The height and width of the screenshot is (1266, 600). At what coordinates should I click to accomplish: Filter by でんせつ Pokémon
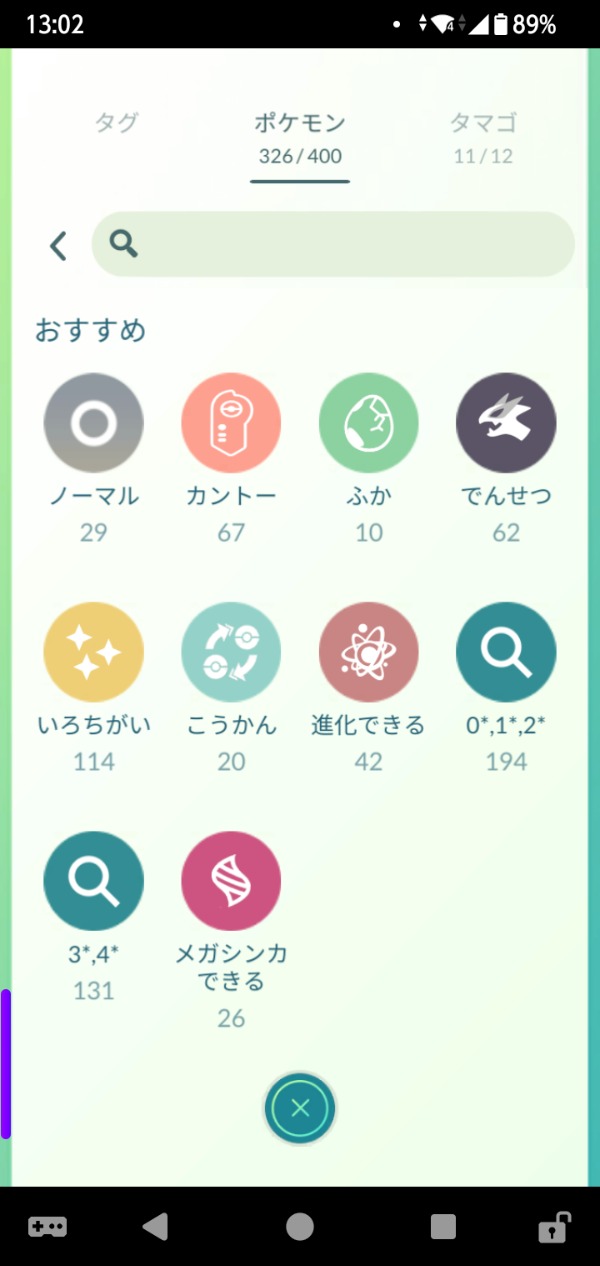506,423
